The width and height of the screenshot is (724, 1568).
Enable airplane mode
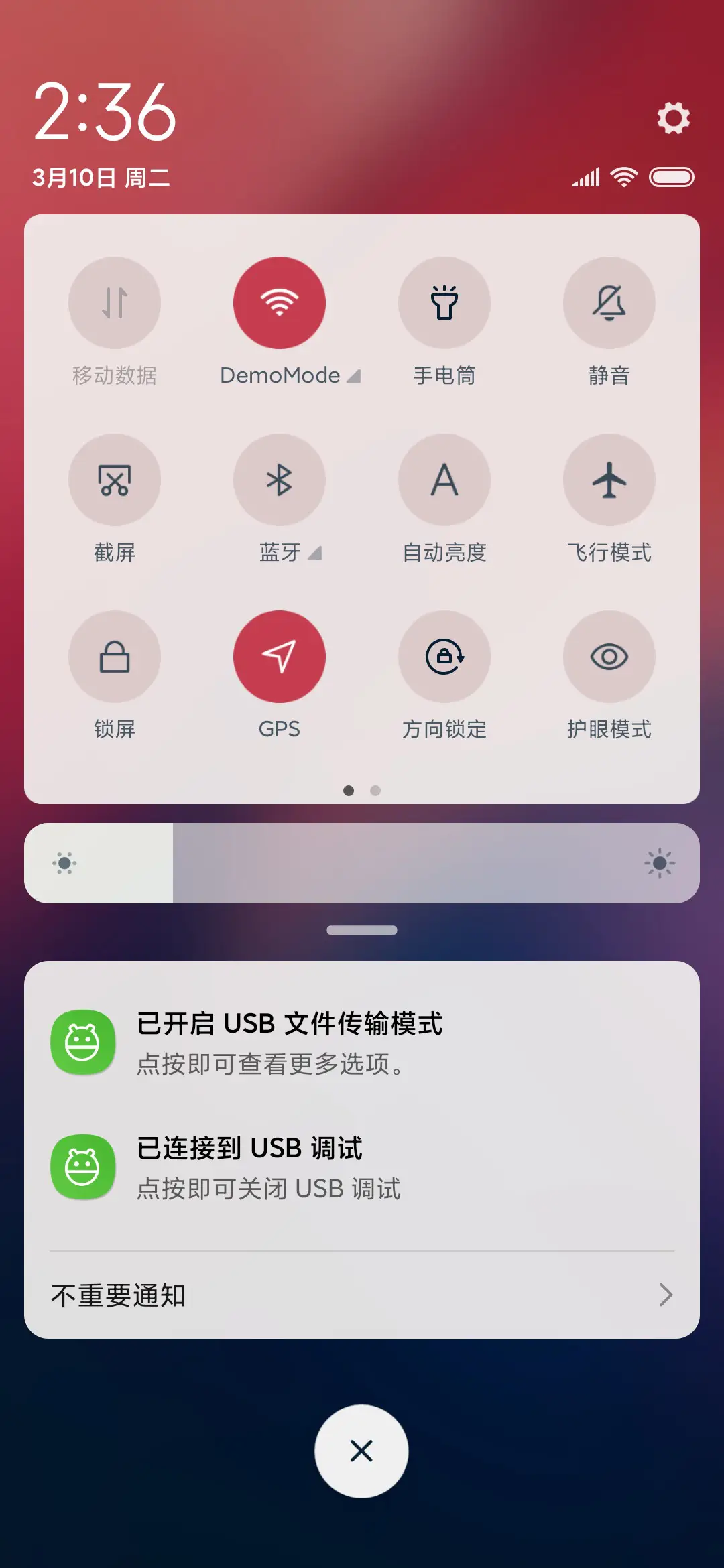[x=609, y=480]
